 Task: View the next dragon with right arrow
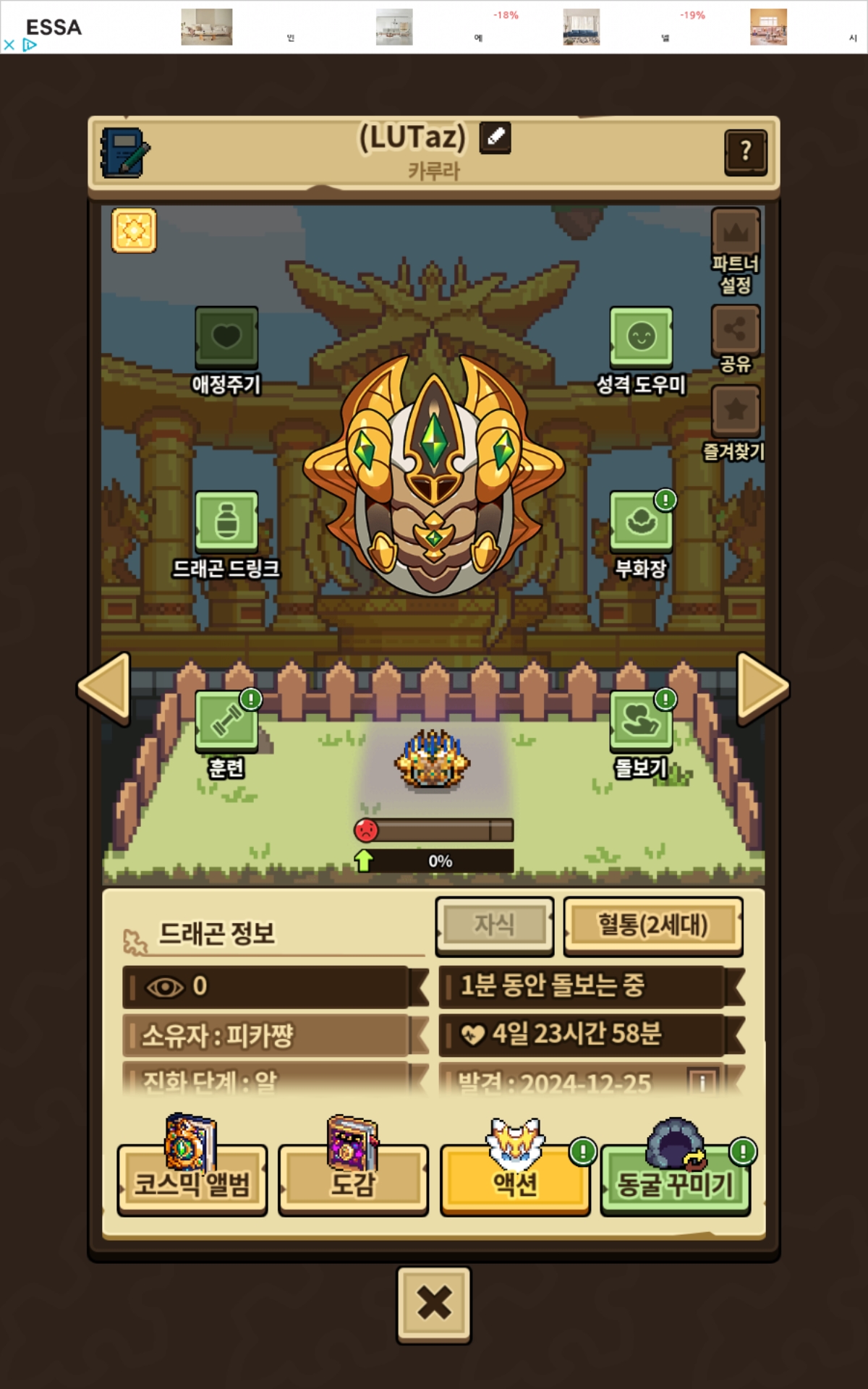click(x=762, y=688)
